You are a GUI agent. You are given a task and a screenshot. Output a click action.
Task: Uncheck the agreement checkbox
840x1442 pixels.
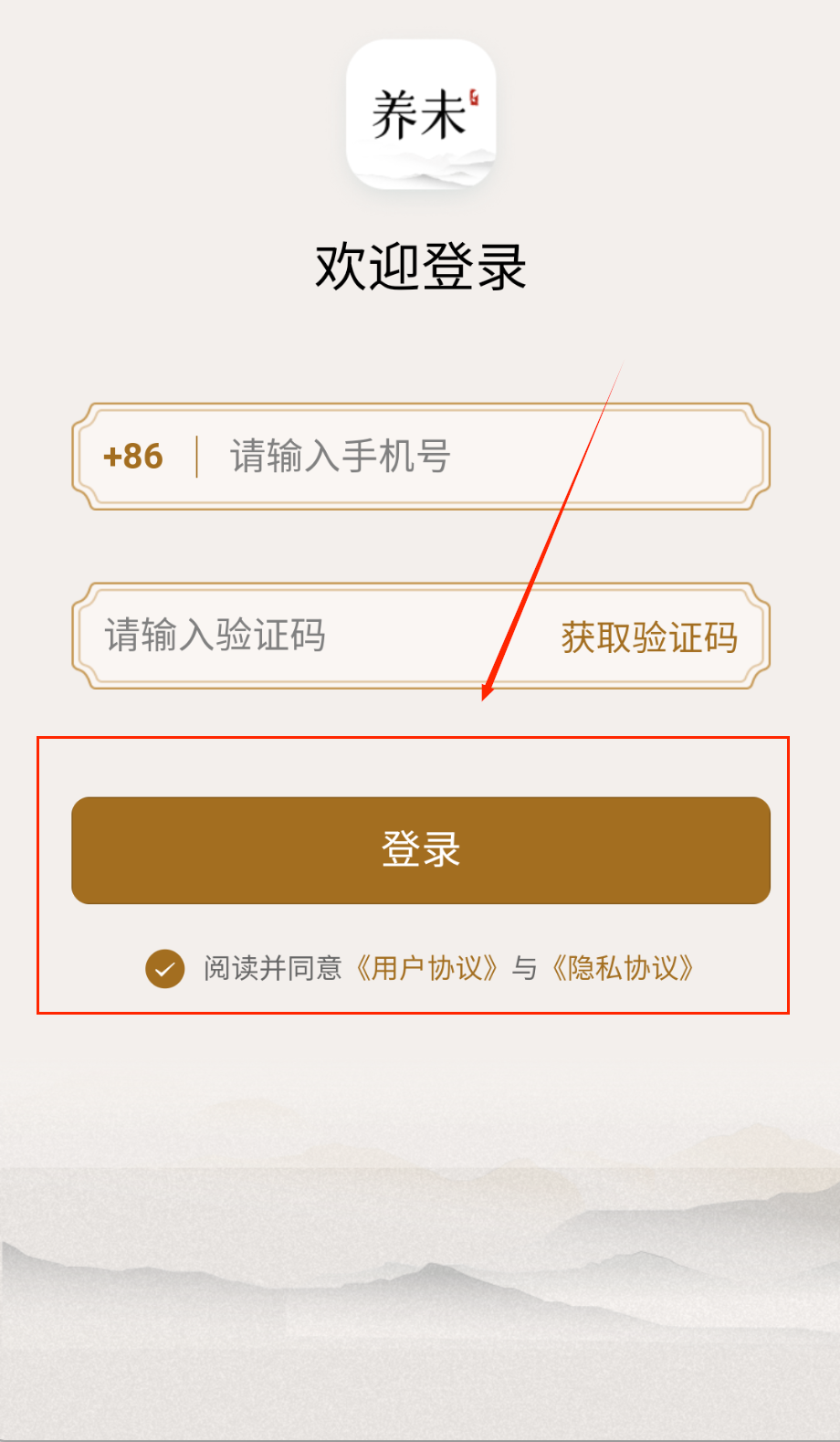(x=165, y=969)
